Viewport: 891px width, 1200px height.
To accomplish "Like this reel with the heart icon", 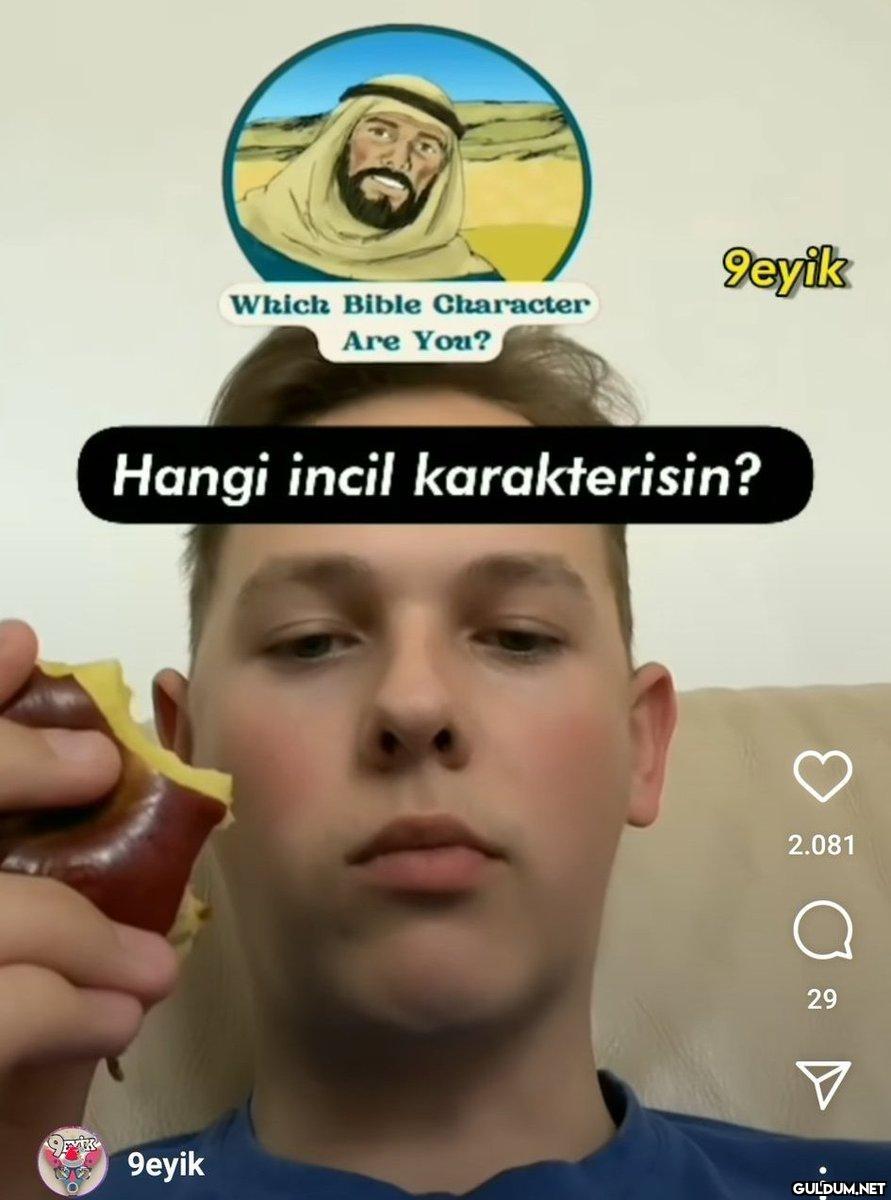I will (x=822, y=776).
